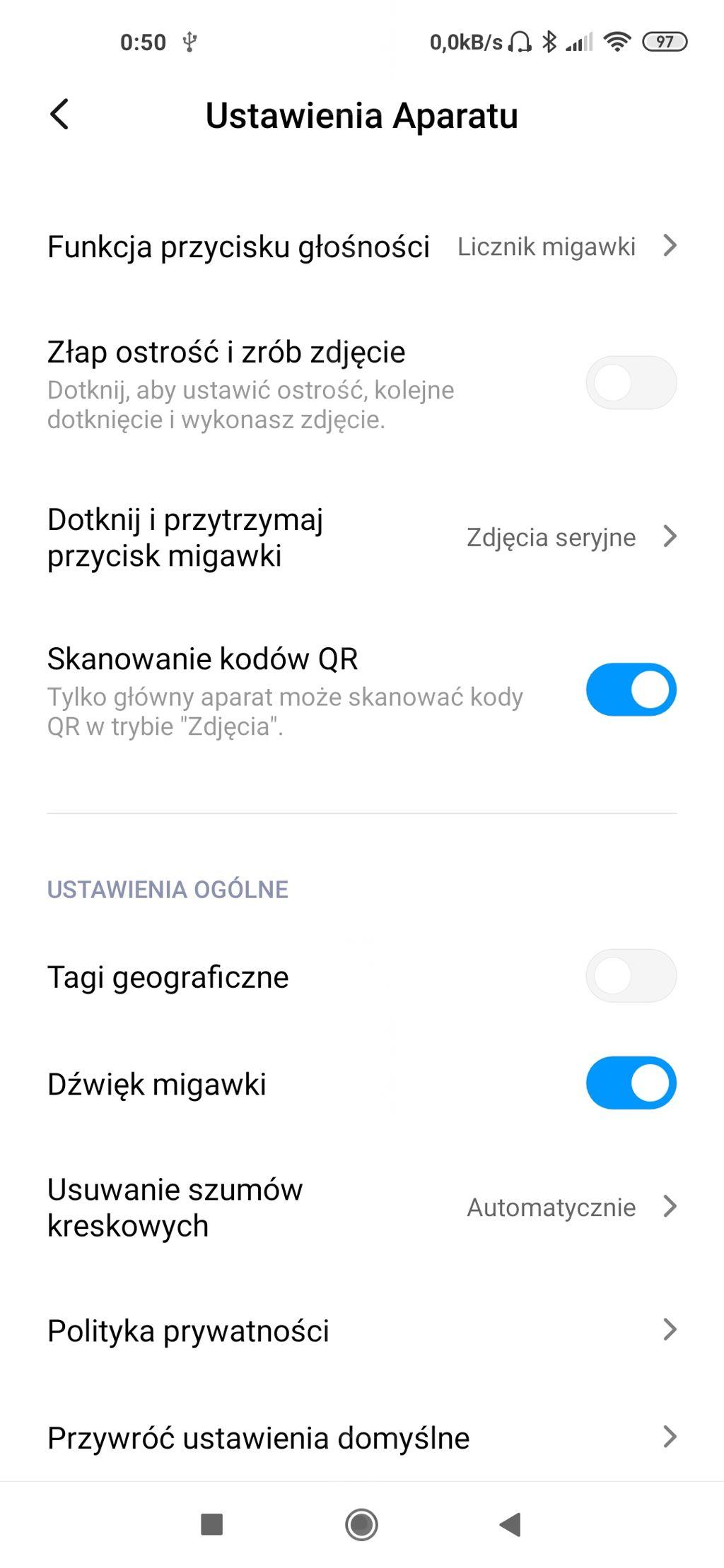Viewport: 724px width, 1568px height.
Task: Open recent apps with the square button
Action: tap(212, 1524)
